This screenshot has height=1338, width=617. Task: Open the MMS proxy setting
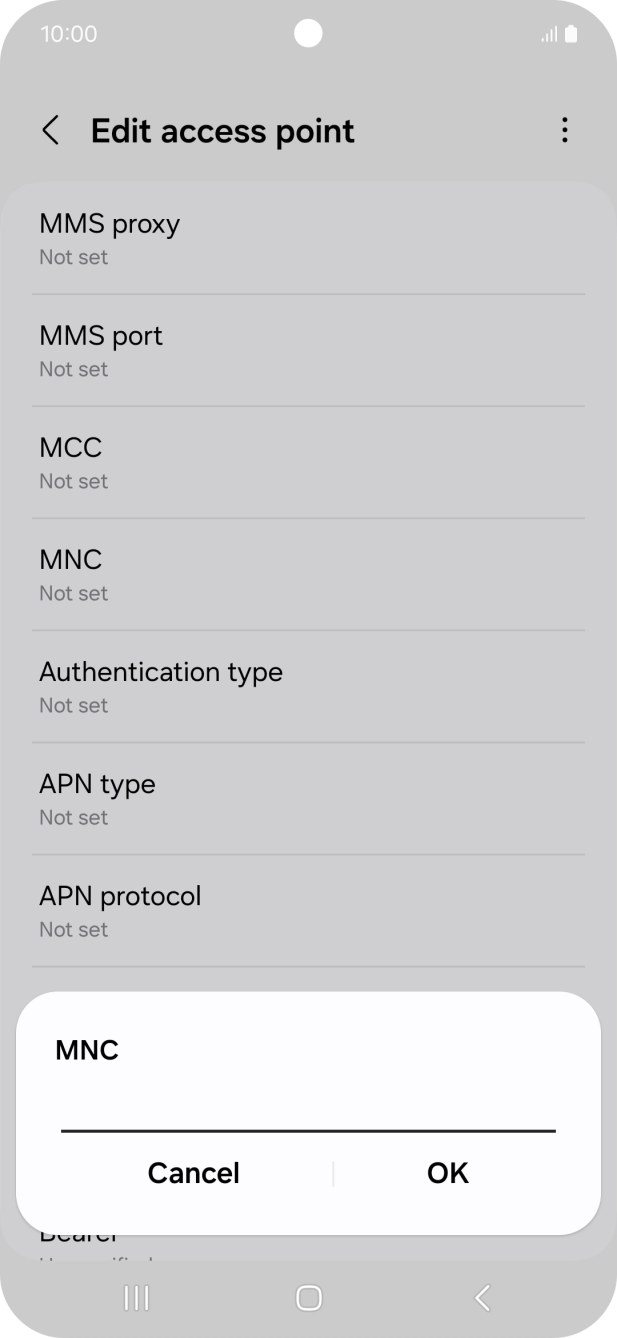308,238
